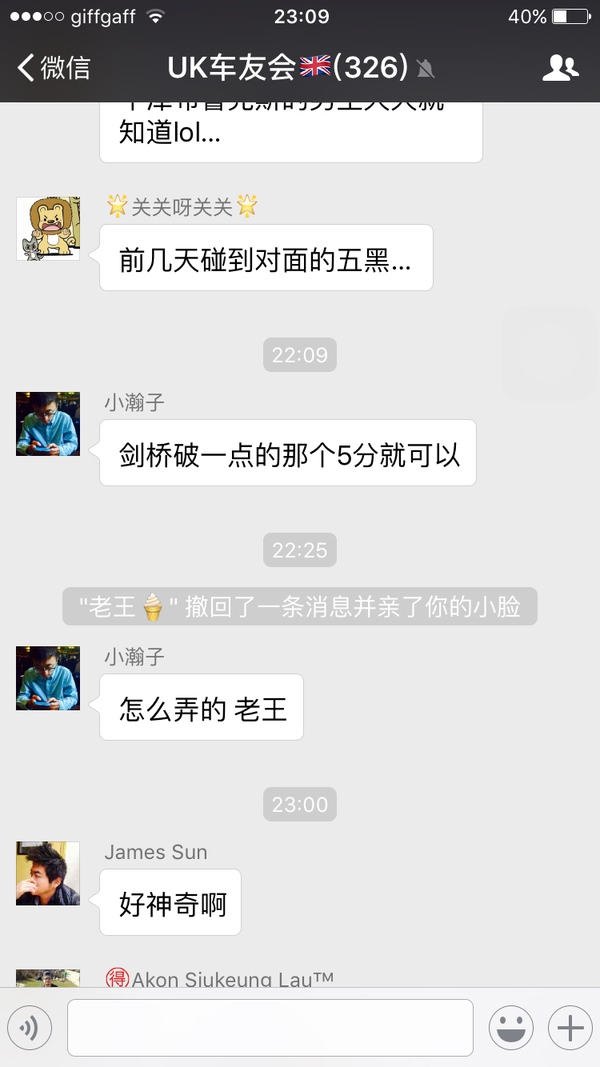Go back to the 微信 chat list
Screen dimensions: 600x1067
[54, 67]
